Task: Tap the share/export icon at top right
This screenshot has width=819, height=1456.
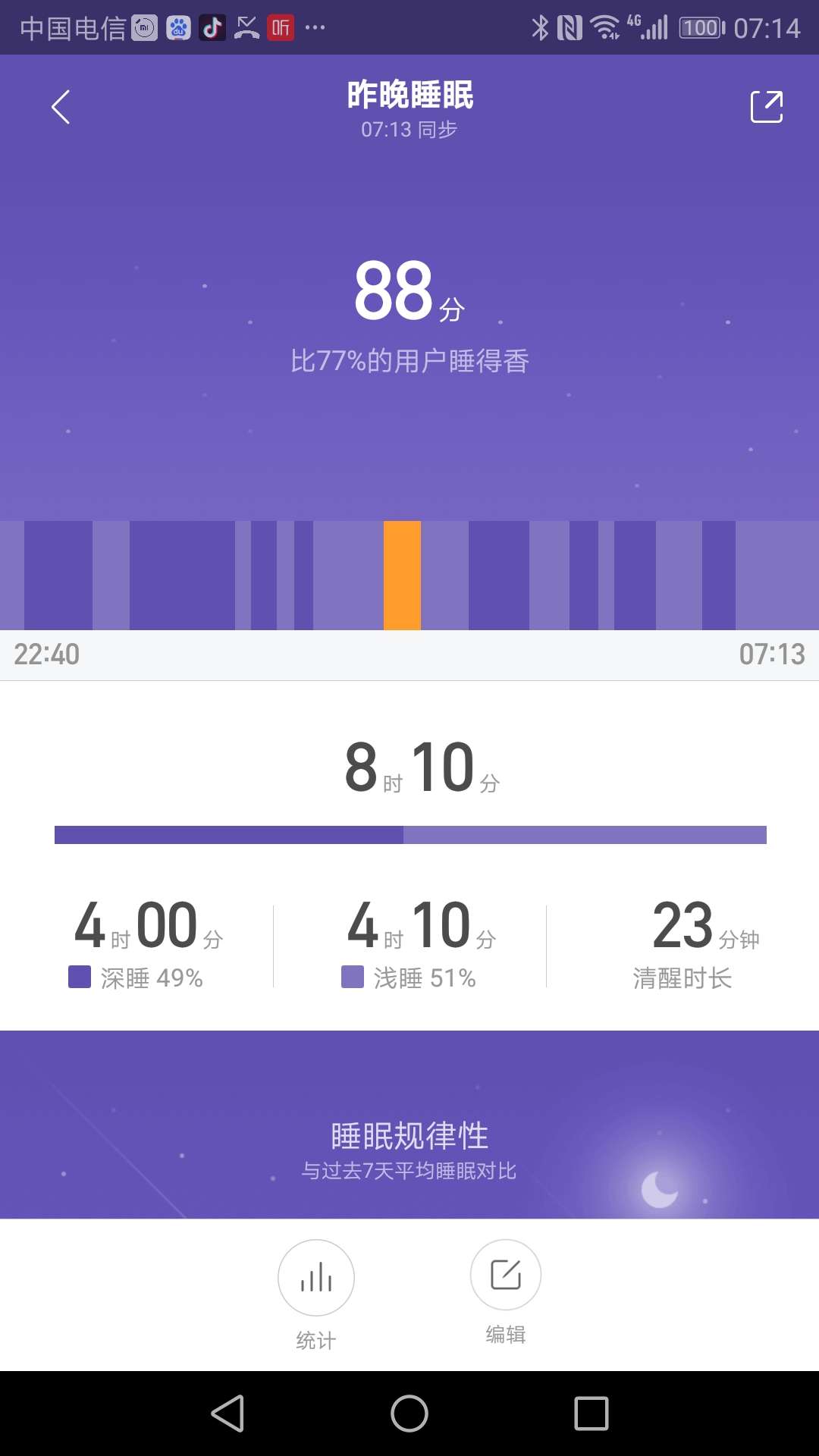Action: pos(767,106)
